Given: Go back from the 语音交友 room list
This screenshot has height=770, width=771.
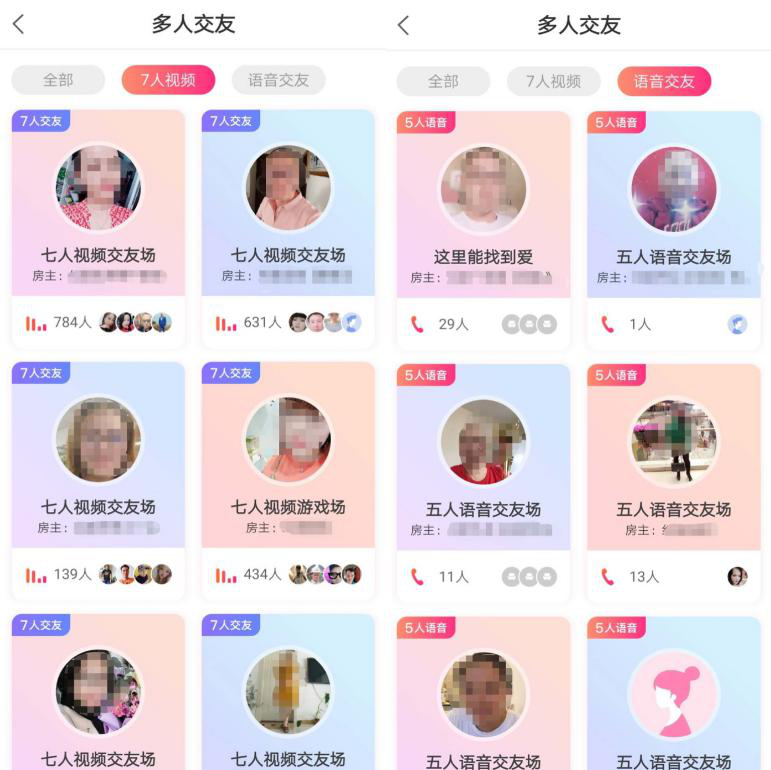Looking at the screenshot, I should pyautogui.click(x=404, y=25).
